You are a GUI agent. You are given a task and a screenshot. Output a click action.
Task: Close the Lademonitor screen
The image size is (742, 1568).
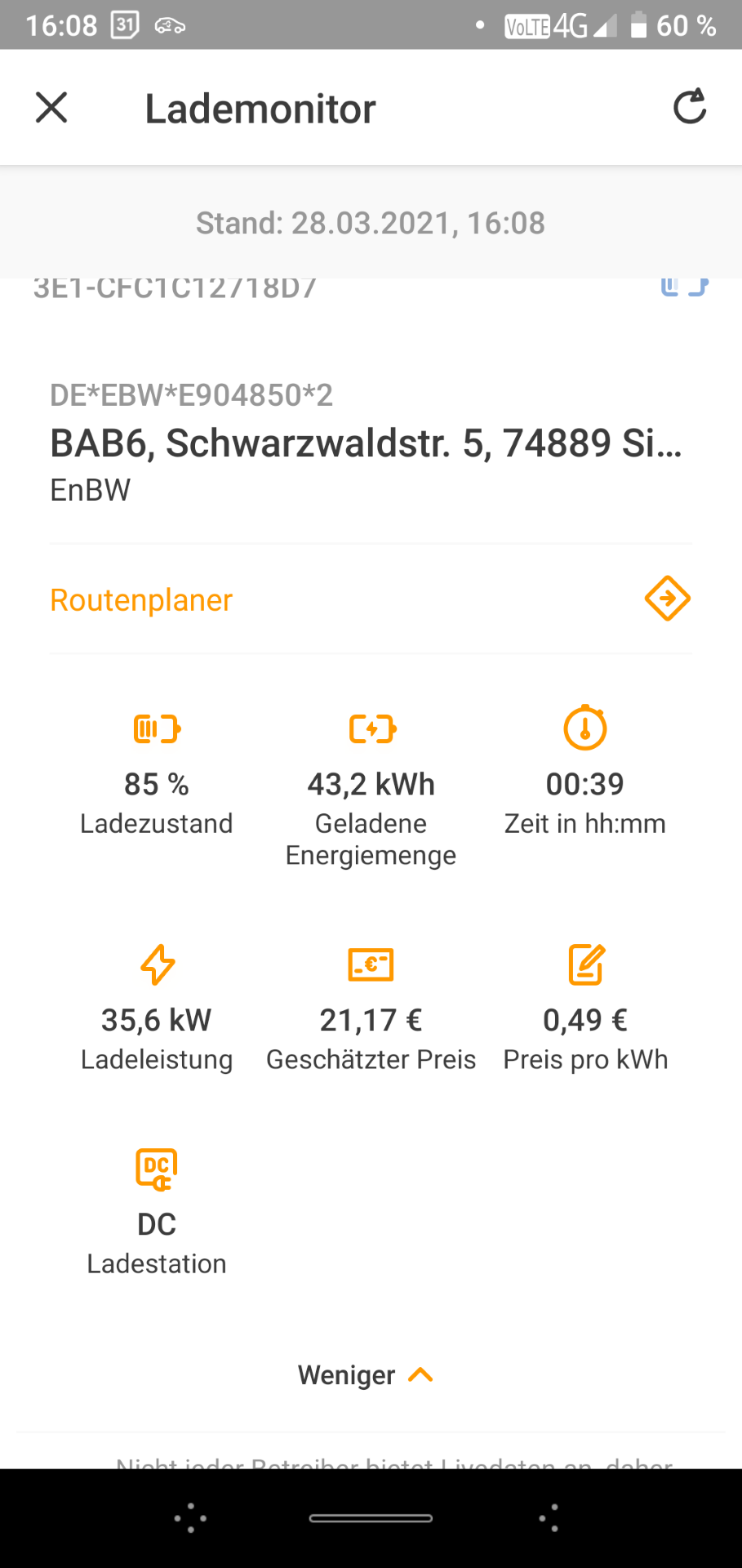coord(51,108)
